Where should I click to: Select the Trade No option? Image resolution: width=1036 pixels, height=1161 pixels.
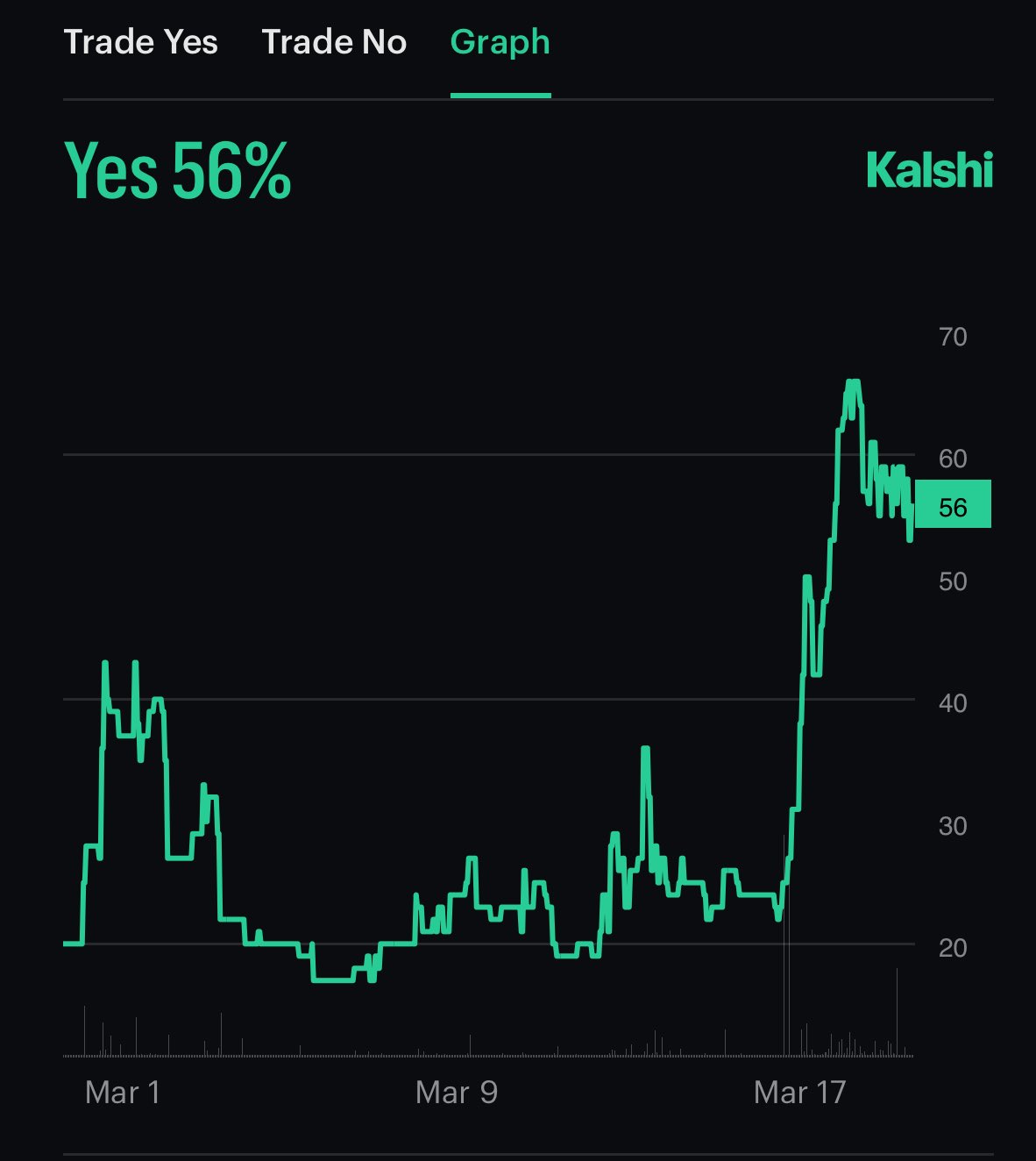click(333, 41)
